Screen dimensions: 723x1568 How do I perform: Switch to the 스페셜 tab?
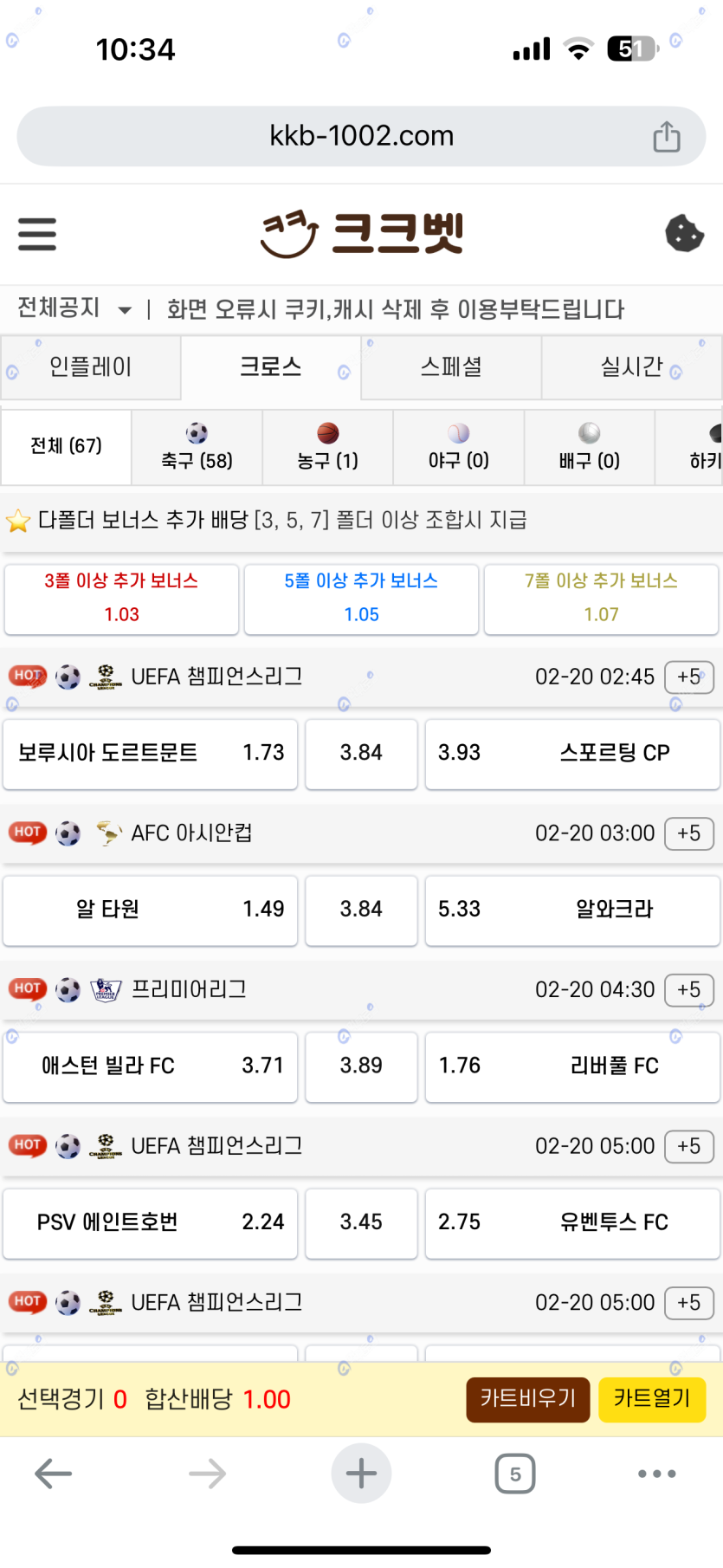(451, 367)
